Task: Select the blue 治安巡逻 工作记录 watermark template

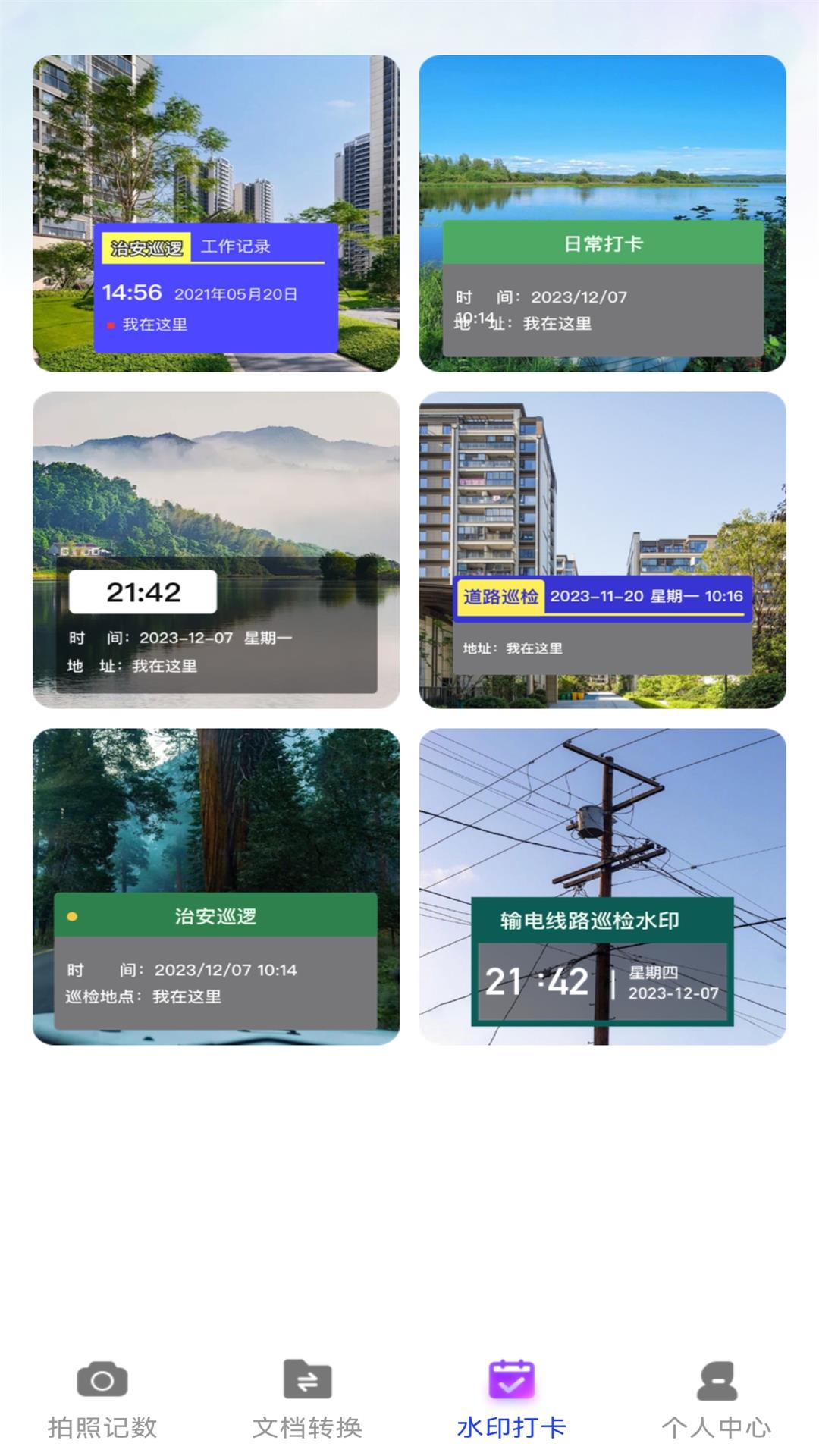Action: tap(216, 213)
